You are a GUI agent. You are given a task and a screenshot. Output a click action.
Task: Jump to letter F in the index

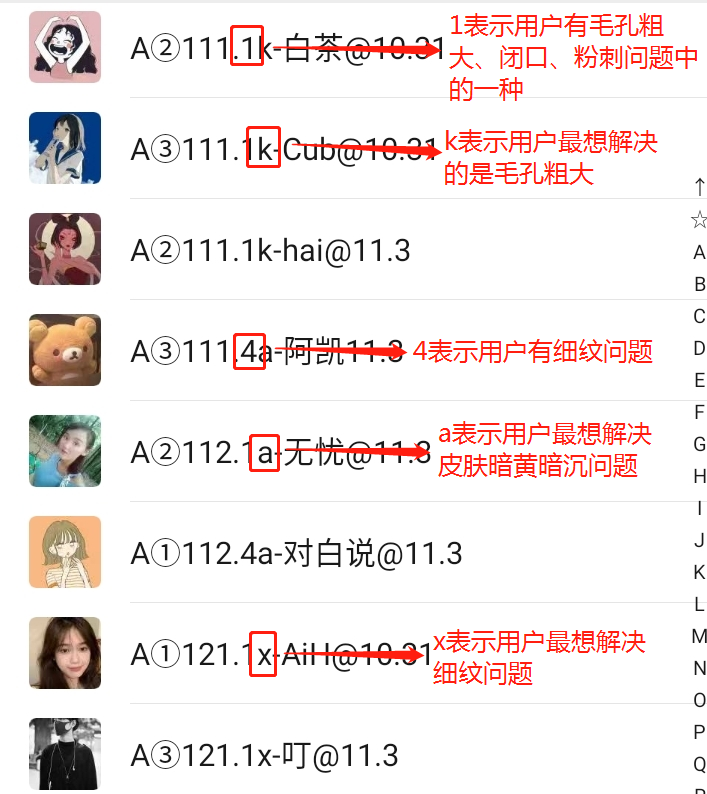699,412
